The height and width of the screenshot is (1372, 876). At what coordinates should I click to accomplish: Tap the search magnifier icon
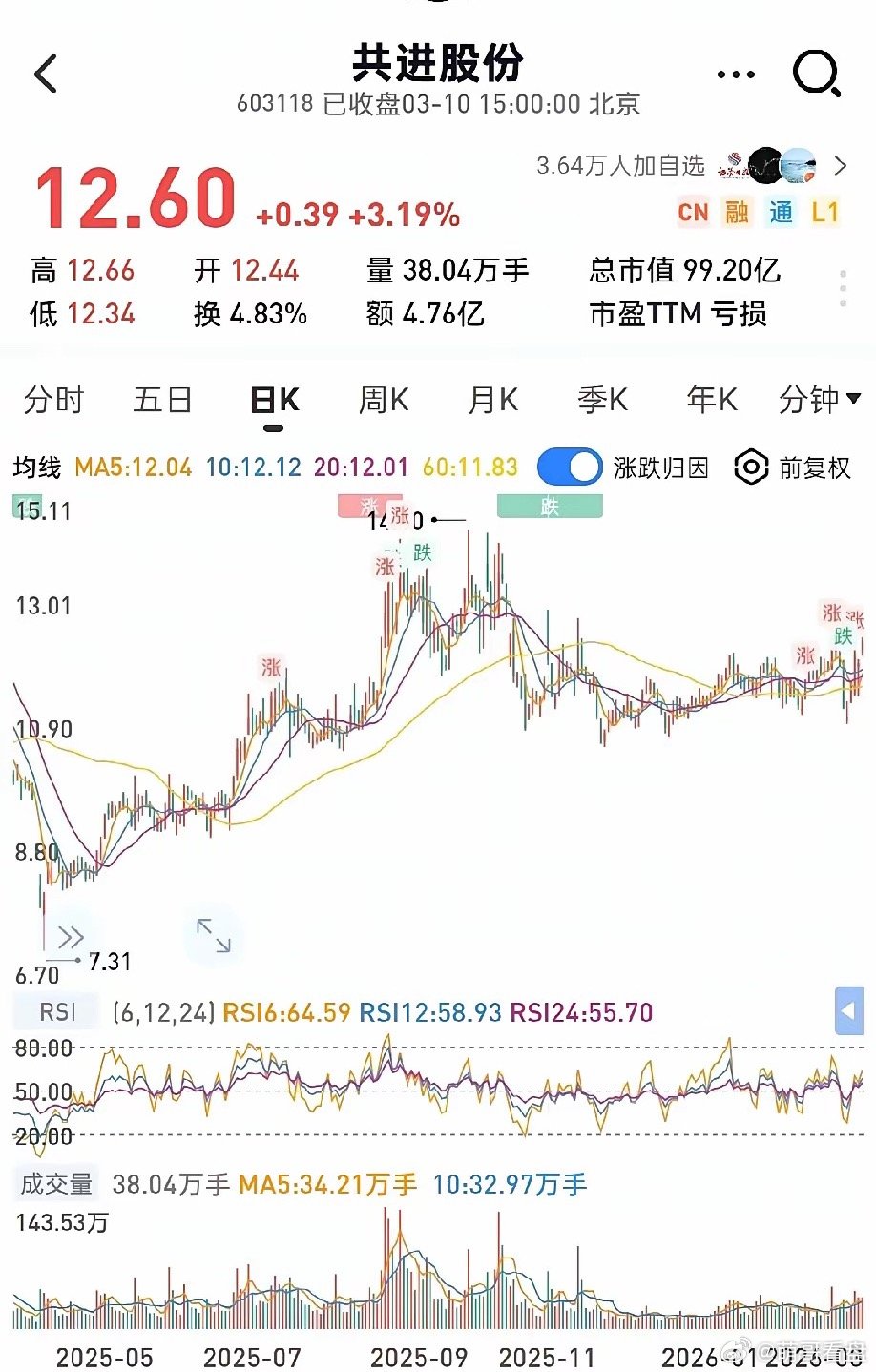816,73
